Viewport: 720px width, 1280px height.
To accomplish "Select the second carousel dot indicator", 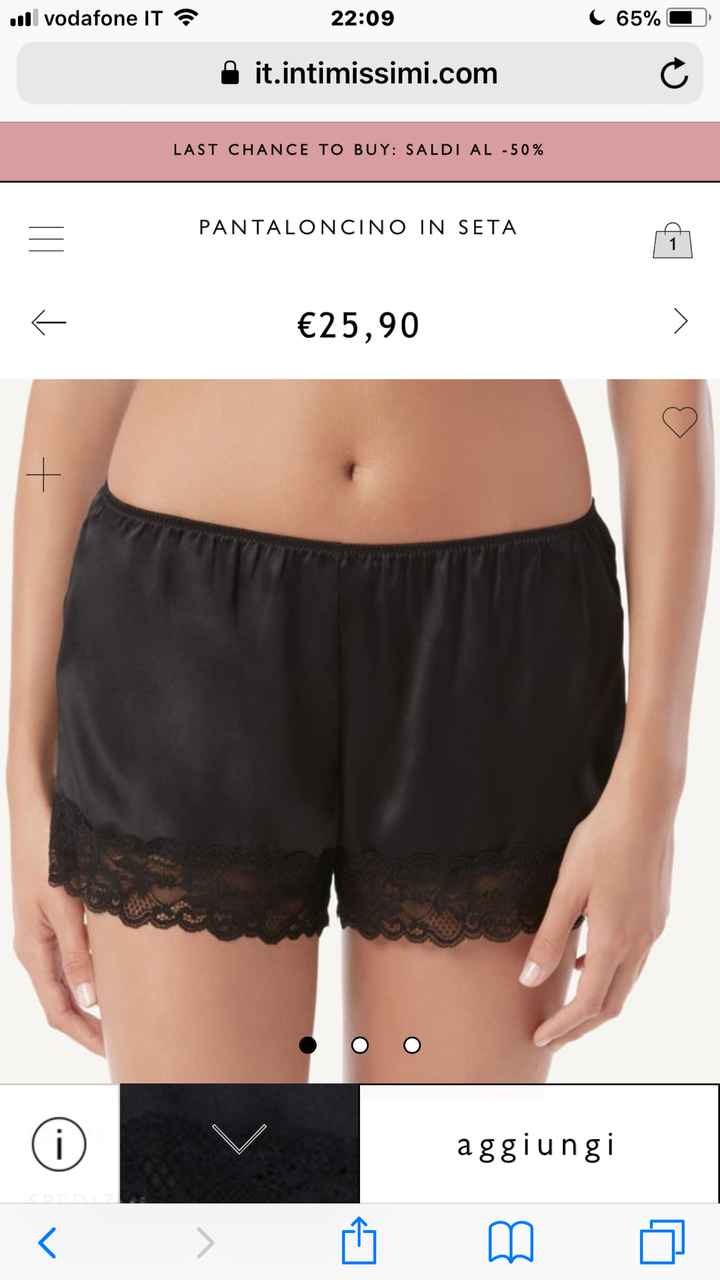I will pyautogui.click(x=360, y=1045).
